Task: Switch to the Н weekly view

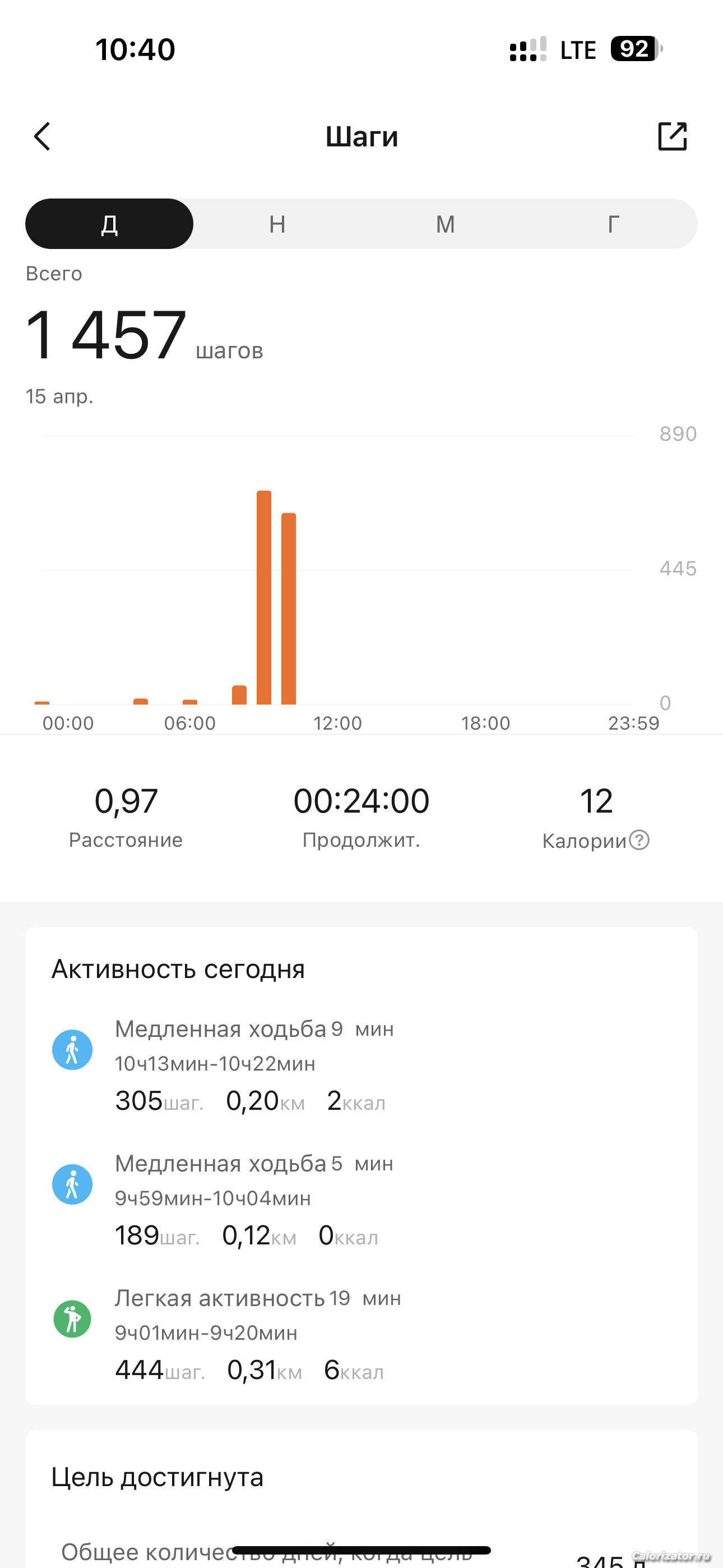Action: coord(277,224)
